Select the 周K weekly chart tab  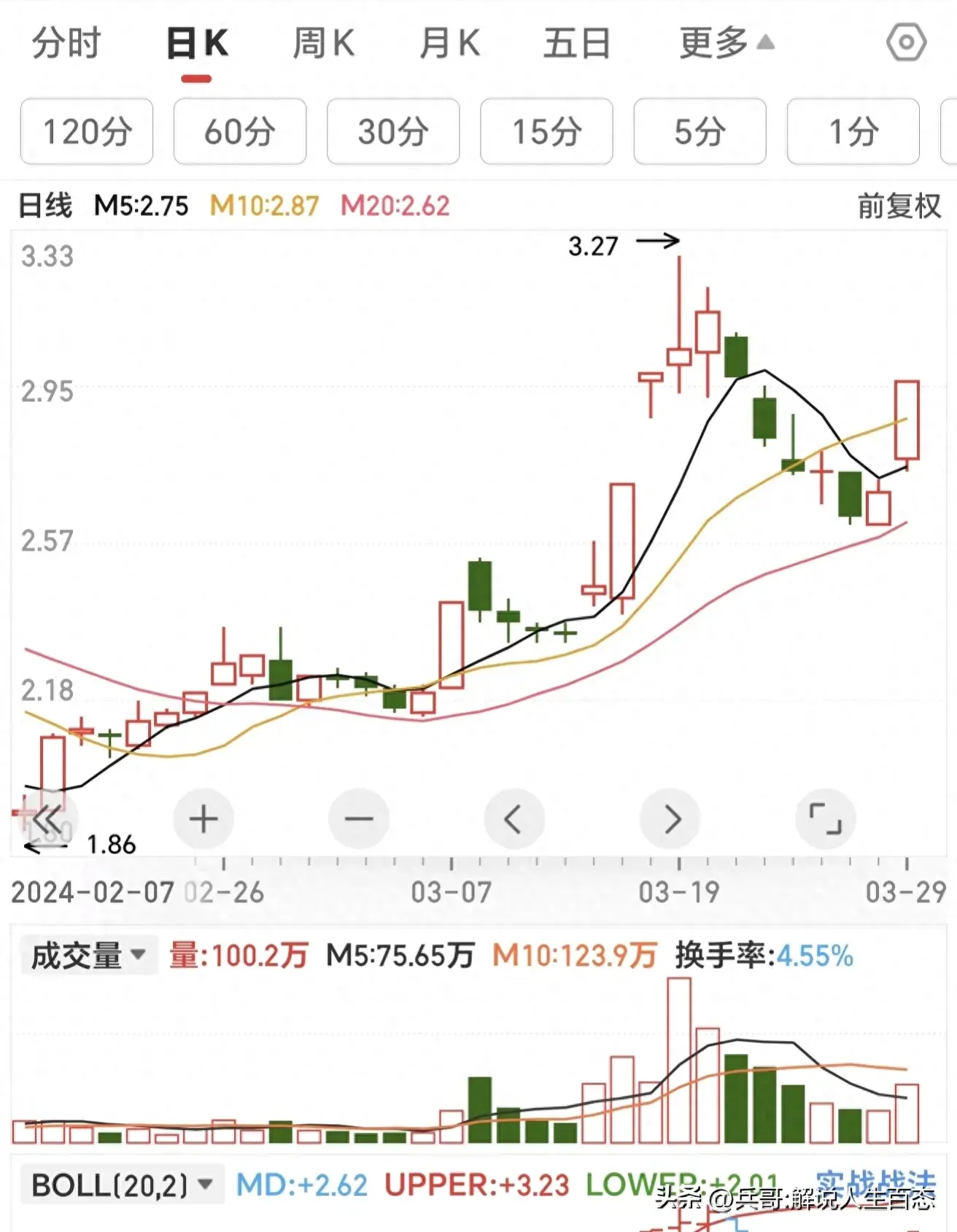click(x=323, y=43)
